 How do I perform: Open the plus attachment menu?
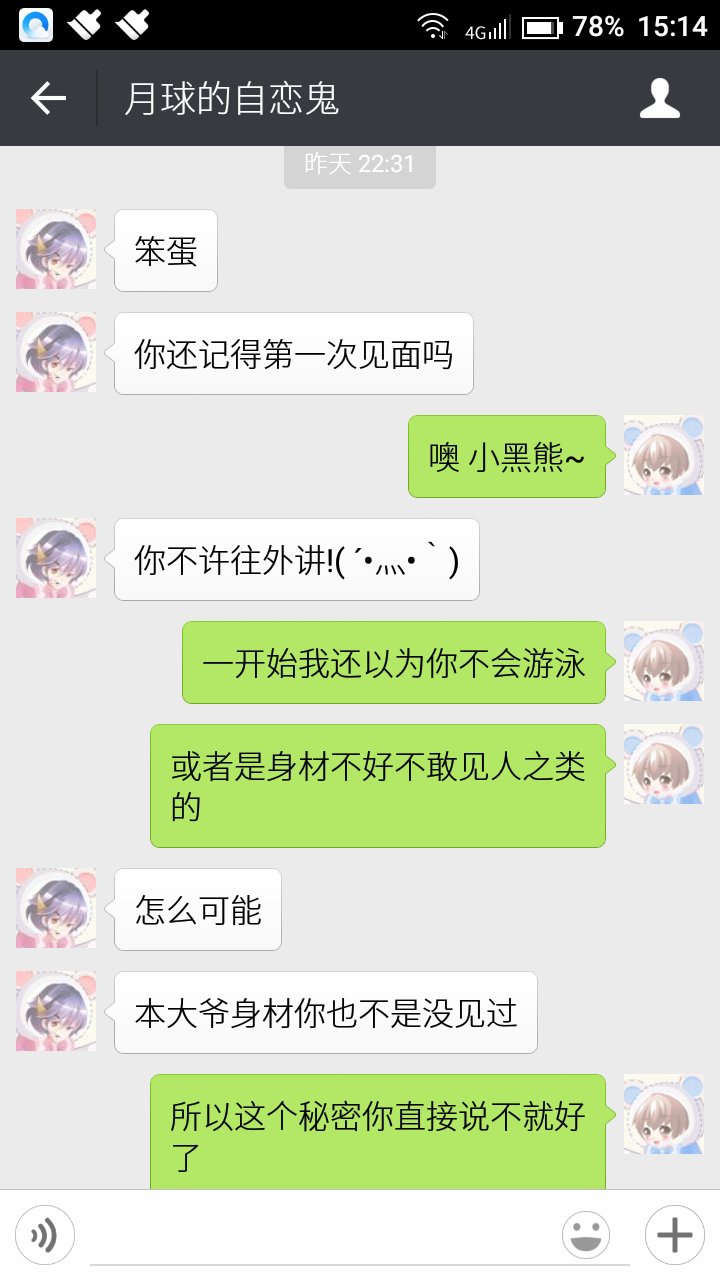point(674,1236)
